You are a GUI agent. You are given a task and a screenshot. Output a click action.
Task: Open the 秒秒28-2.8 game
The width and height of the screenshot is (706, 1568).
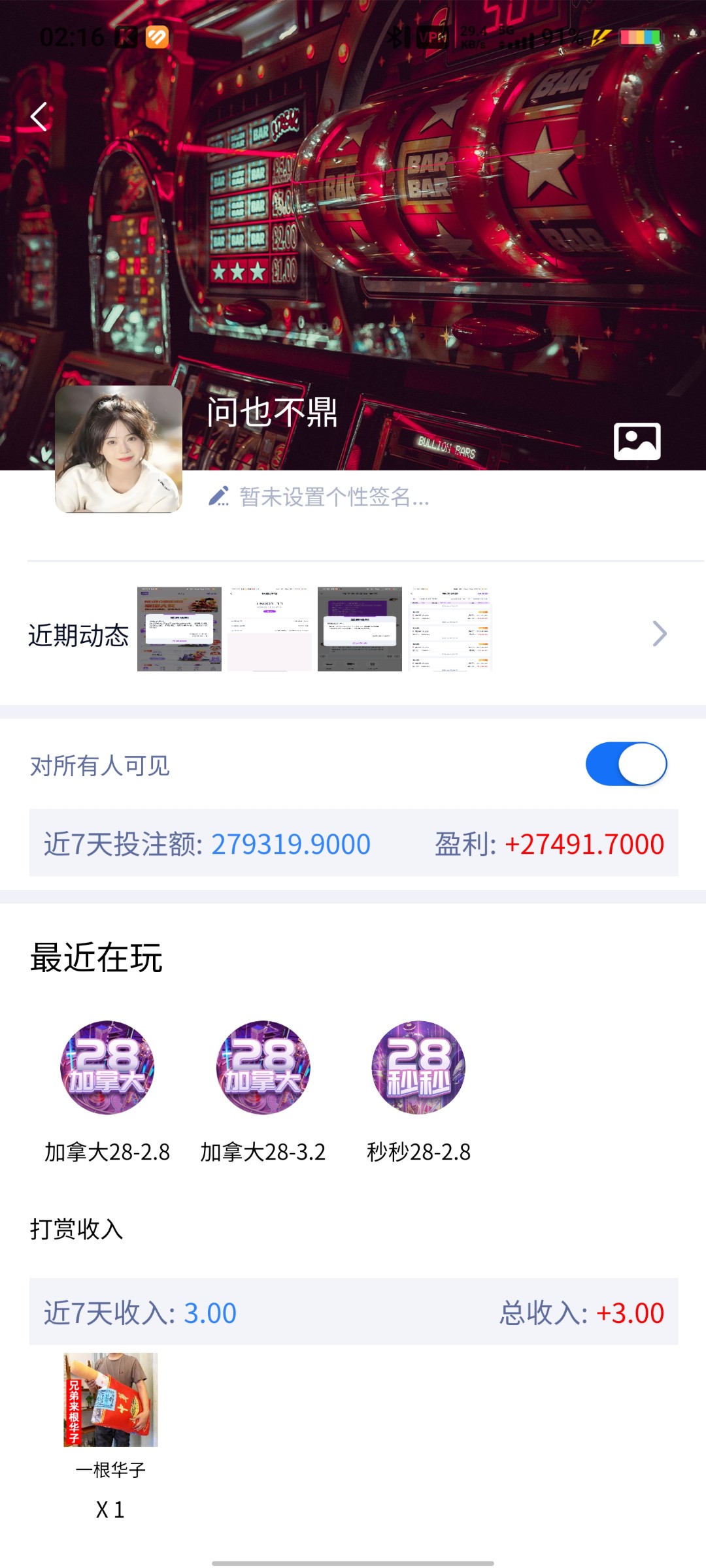pyautogui.click(x=418, y=1092)
